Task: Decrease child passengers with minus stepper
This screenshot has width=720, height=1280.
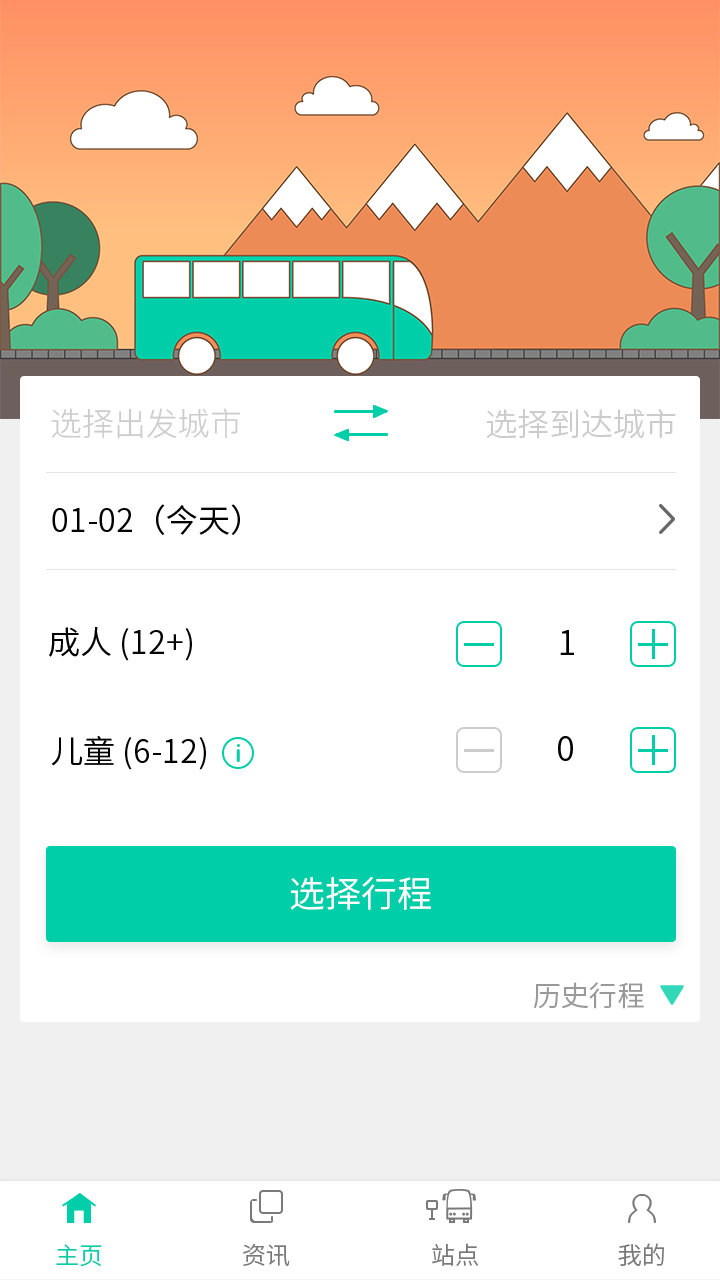Action: pyautogui.click(x=478, y=749)
